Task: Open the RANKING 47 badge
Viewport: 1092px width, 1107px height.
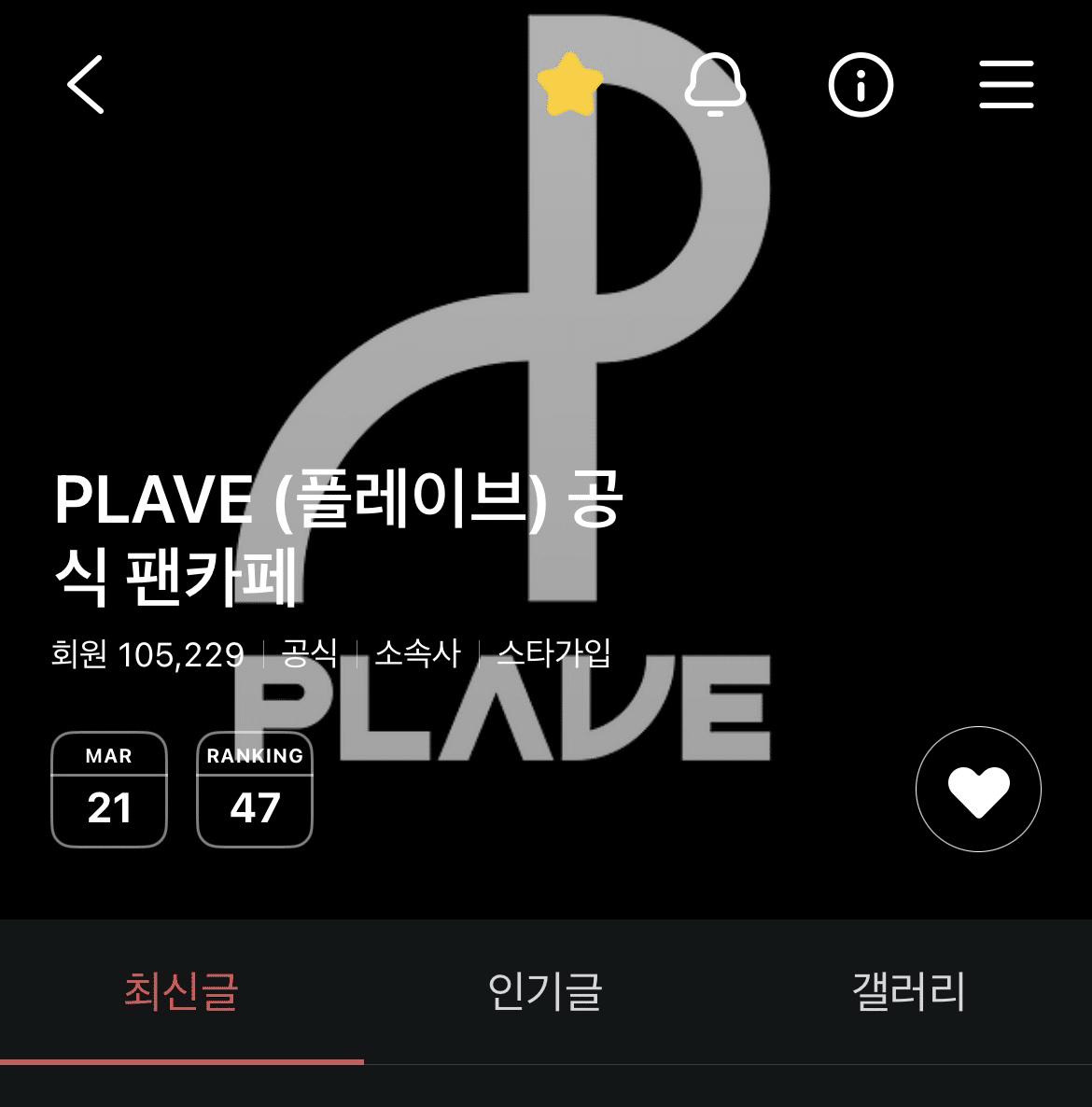Action: (255, 790)
